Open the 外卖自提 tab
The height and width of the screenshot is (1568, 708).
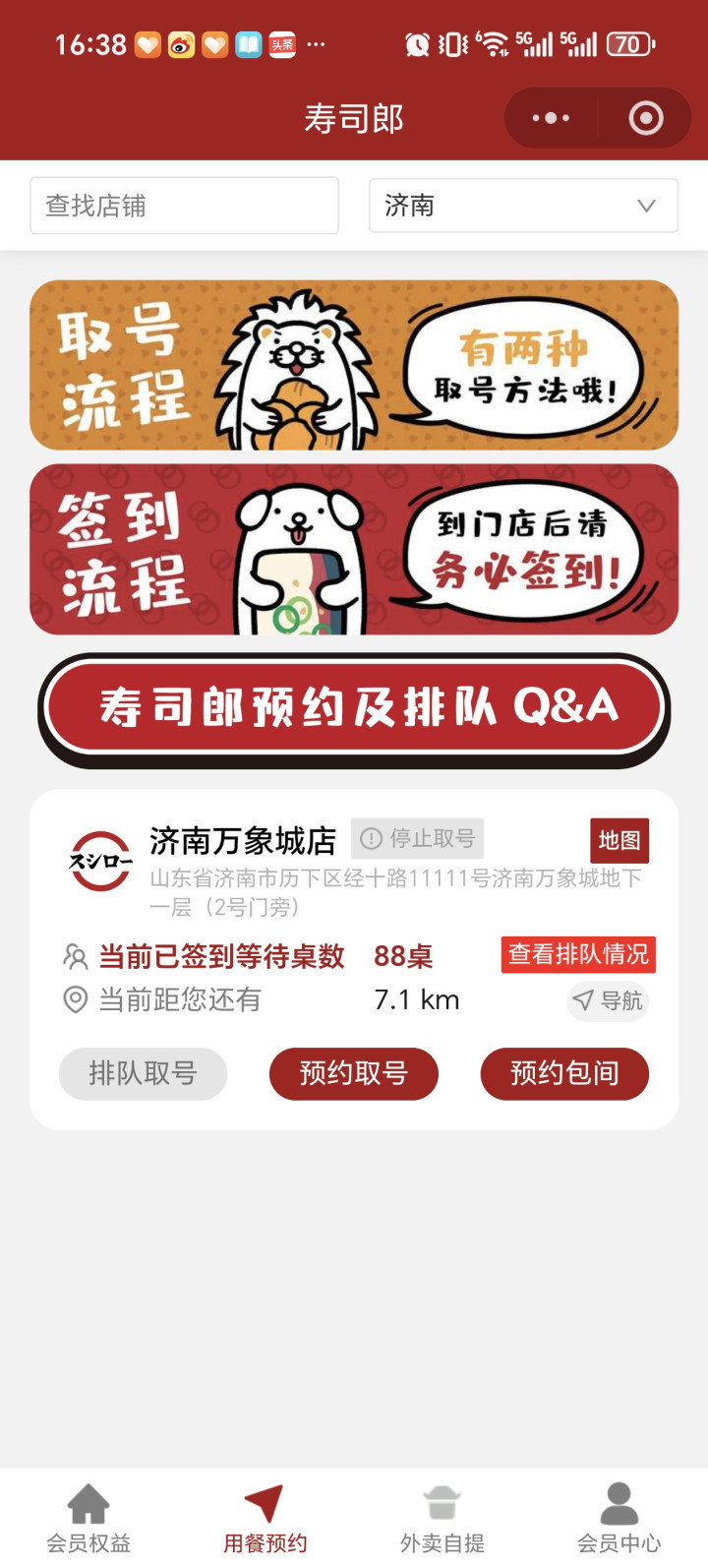[442, 1519]
